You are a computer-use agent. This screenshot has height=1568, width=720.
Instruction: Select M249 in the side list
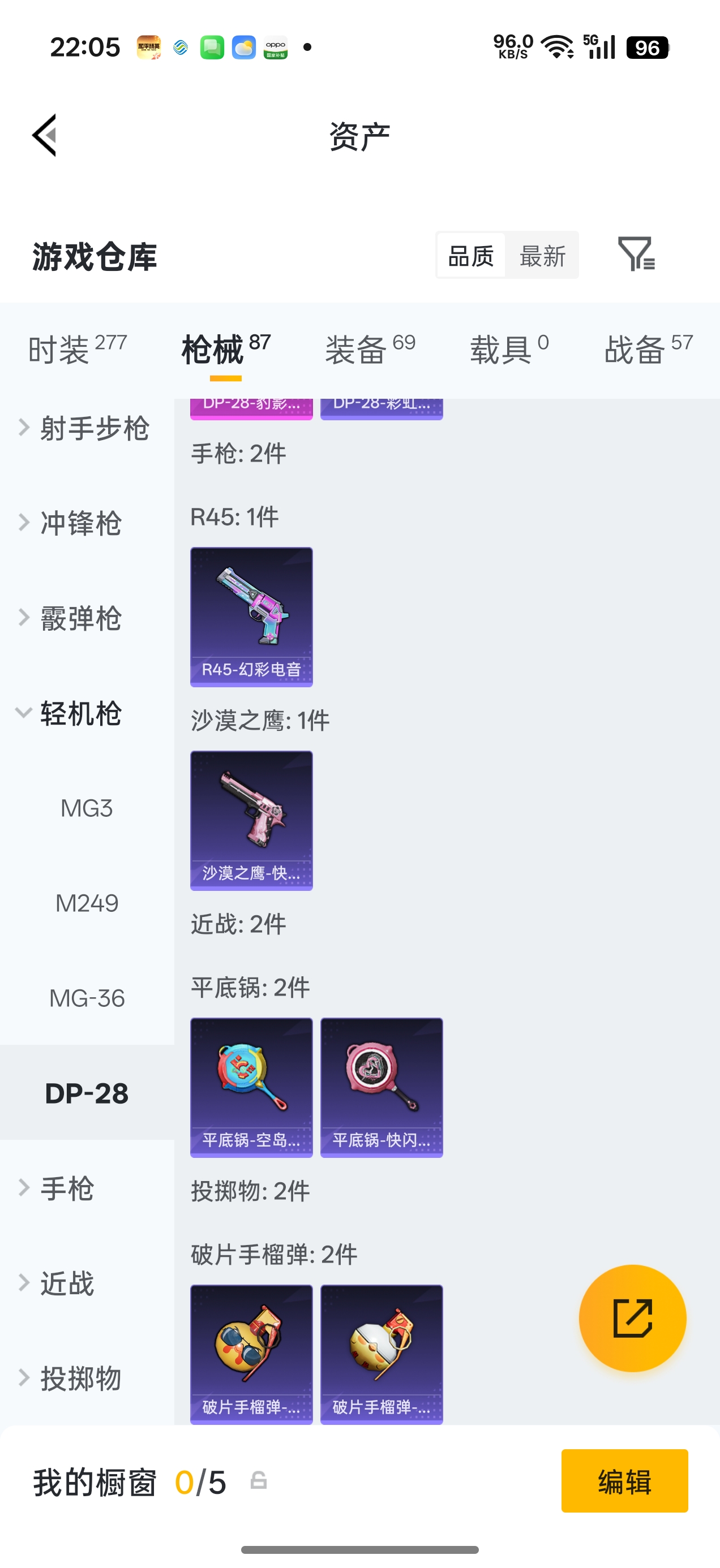pos(87,903)
